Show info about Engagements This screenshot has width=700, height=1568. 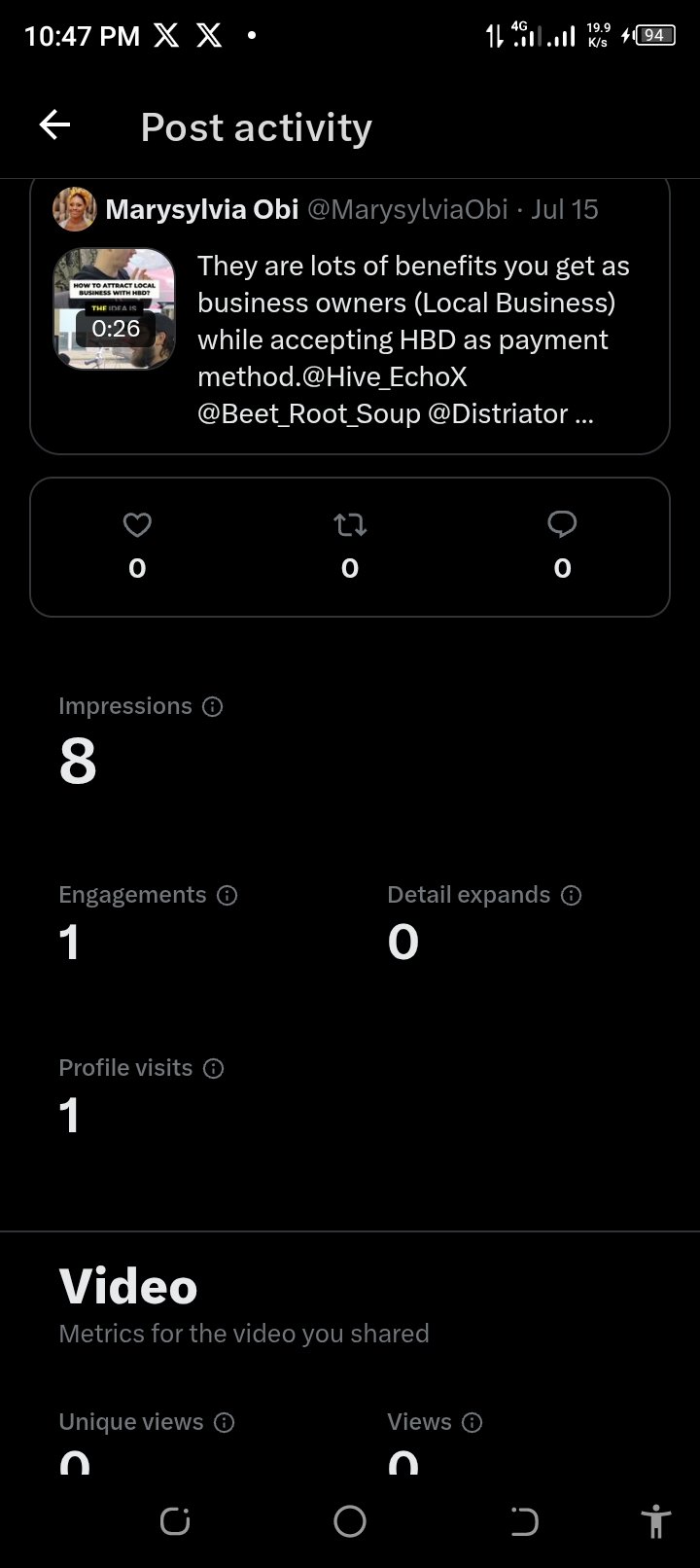click(227, 896)
